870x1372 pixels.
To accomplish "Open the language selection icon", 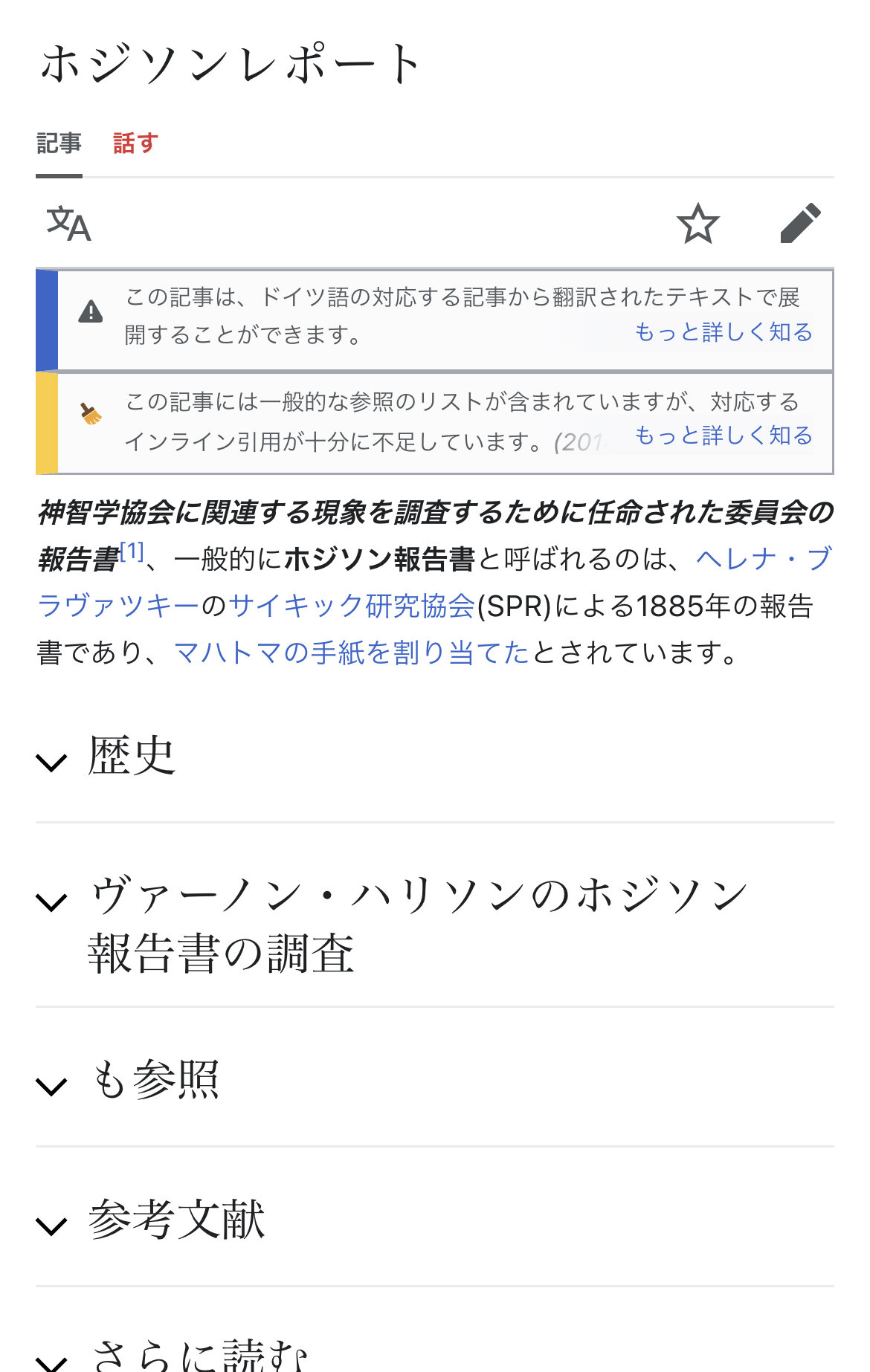I will click(68, 224).
